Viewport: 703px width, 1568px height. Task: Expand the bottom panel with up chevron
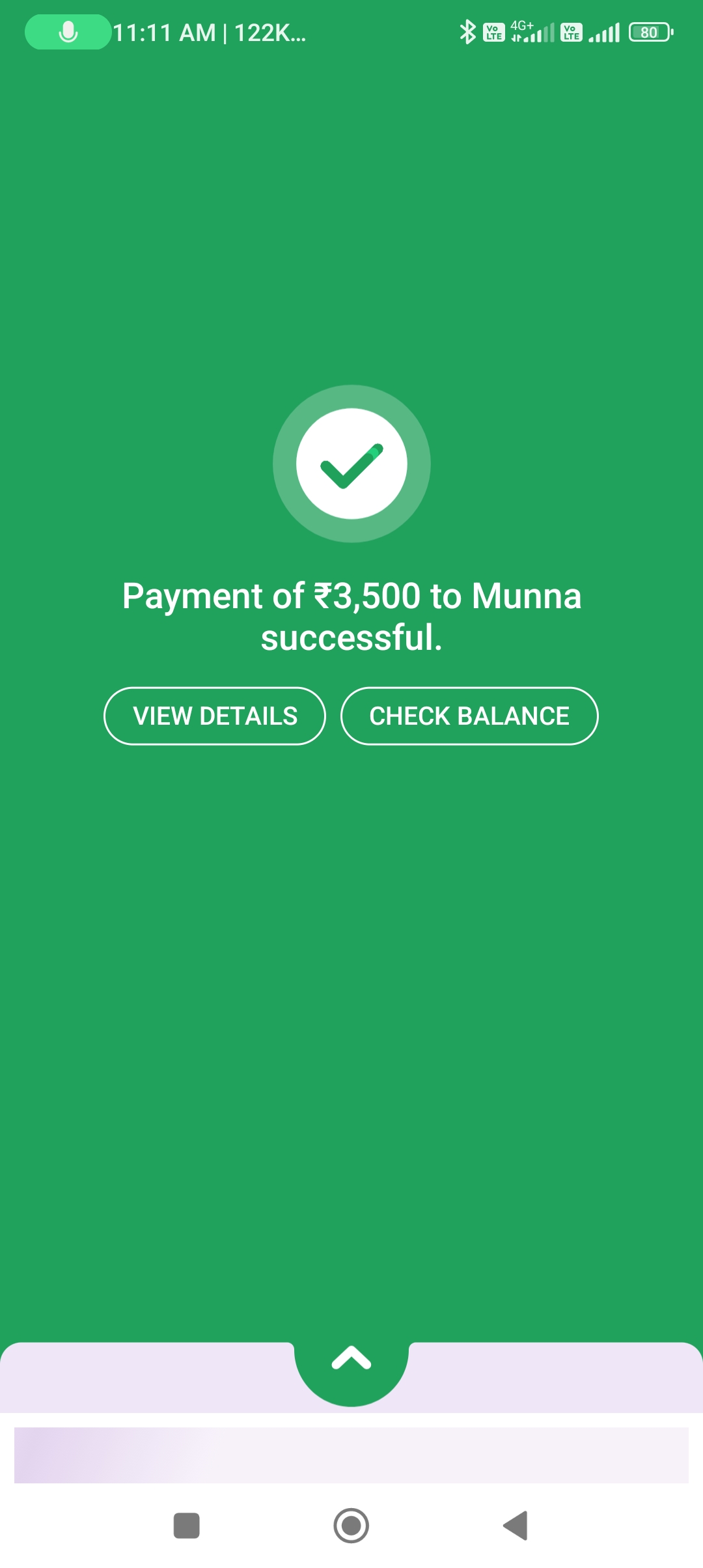[351, 1360]
